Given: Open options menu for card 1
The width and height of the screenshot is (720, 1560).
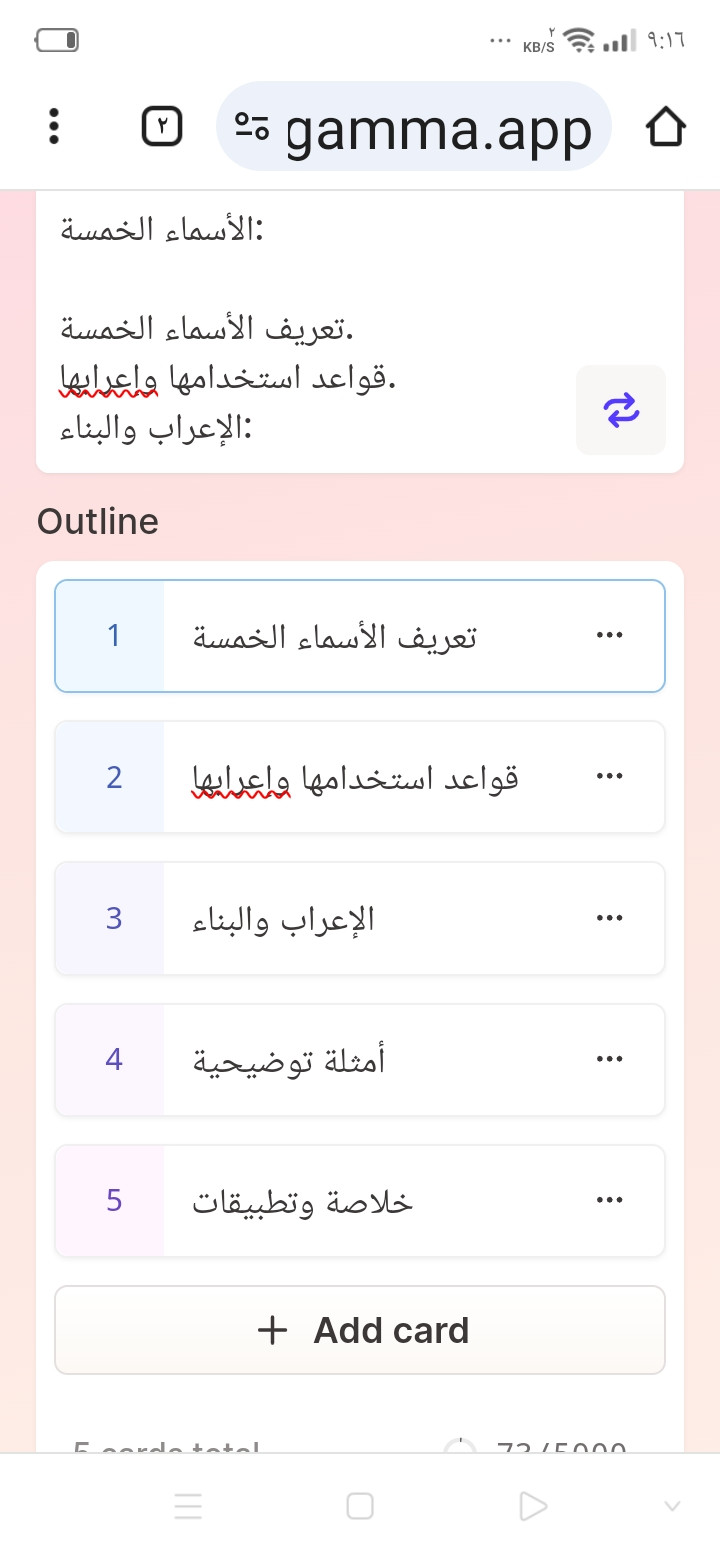Looking at the screenshot, I should tap(609, 636).
